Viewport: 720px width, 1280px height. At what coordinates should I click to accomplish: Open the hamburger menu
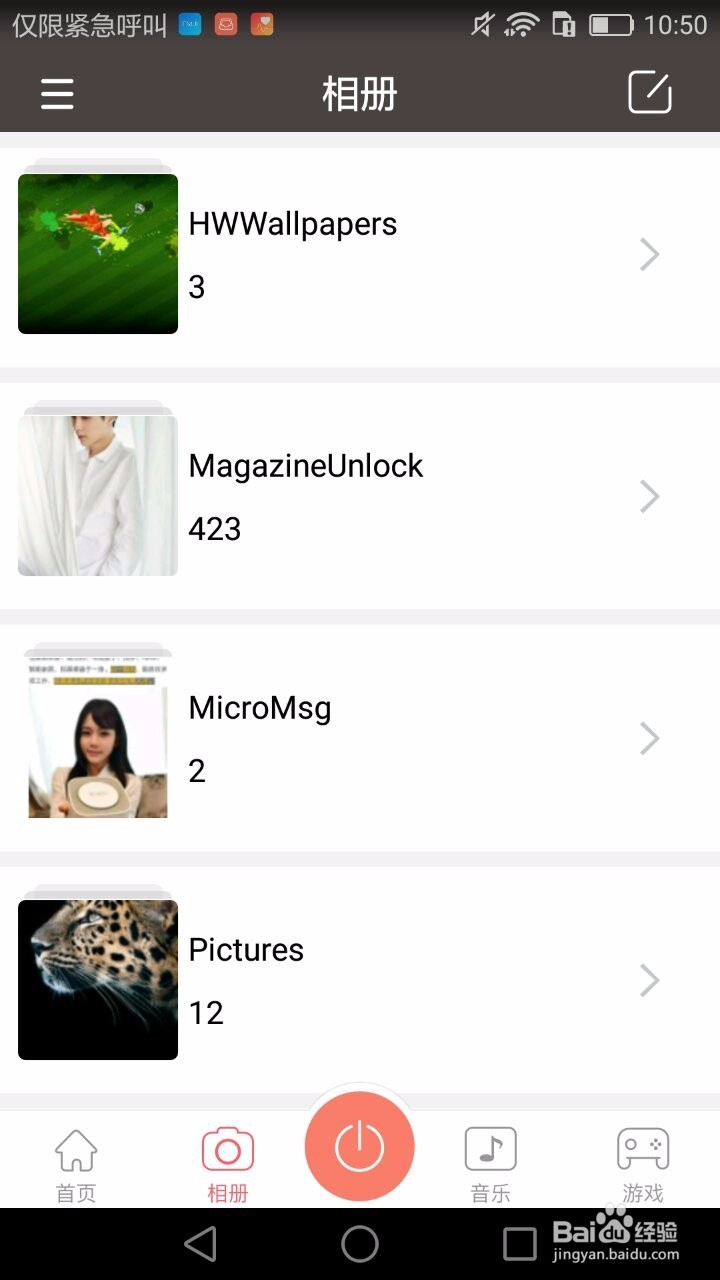pos(57,94)
